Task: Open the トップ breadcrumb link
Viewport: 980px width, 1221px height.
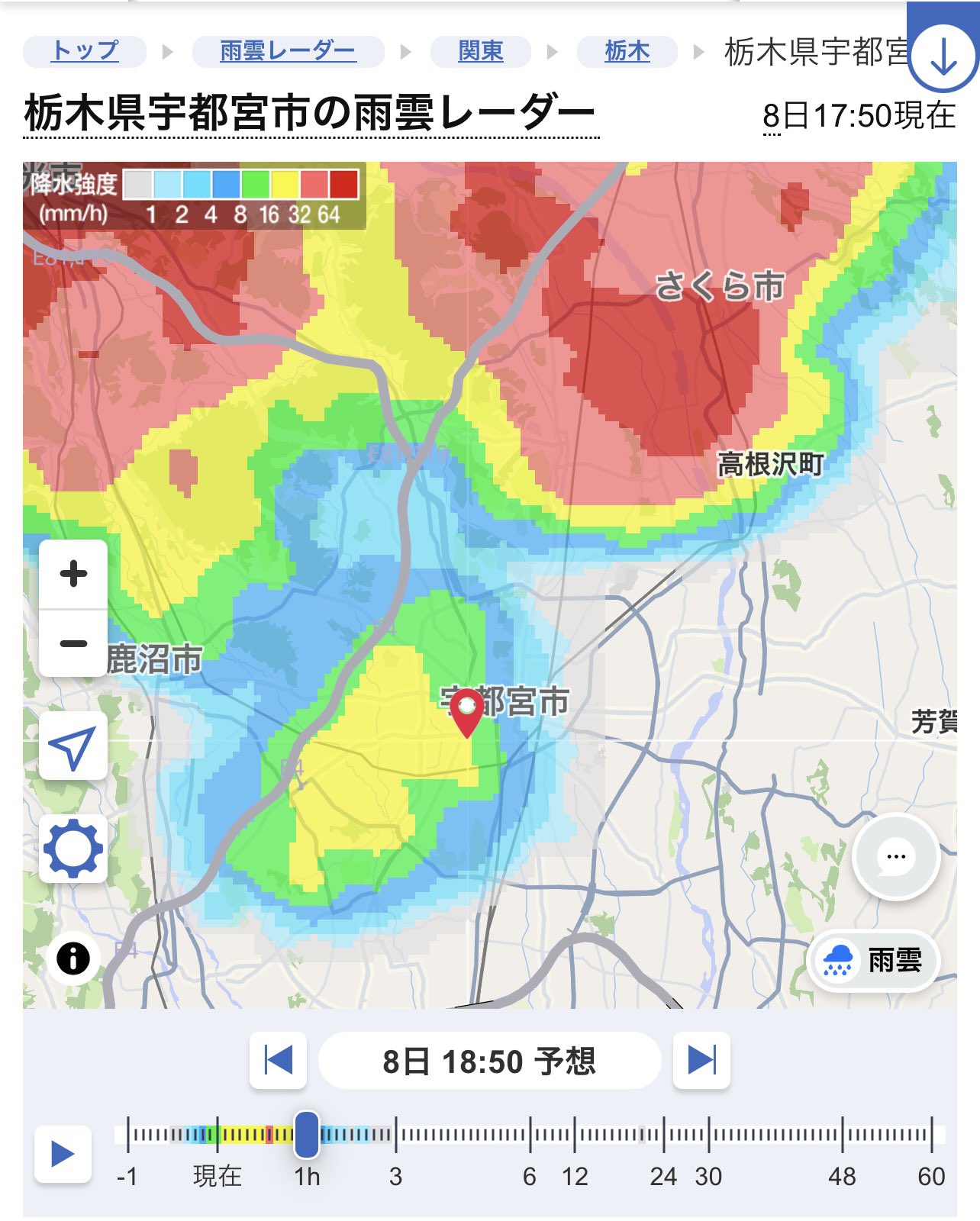Action: coord(85,52)
